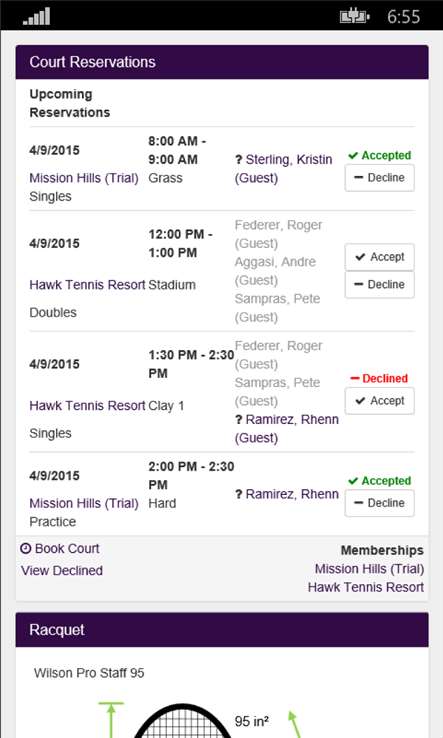Decline the 12:00 PM Stadium doubles reservation
This screenshot has height=738, width=443.
click(379, 285)
